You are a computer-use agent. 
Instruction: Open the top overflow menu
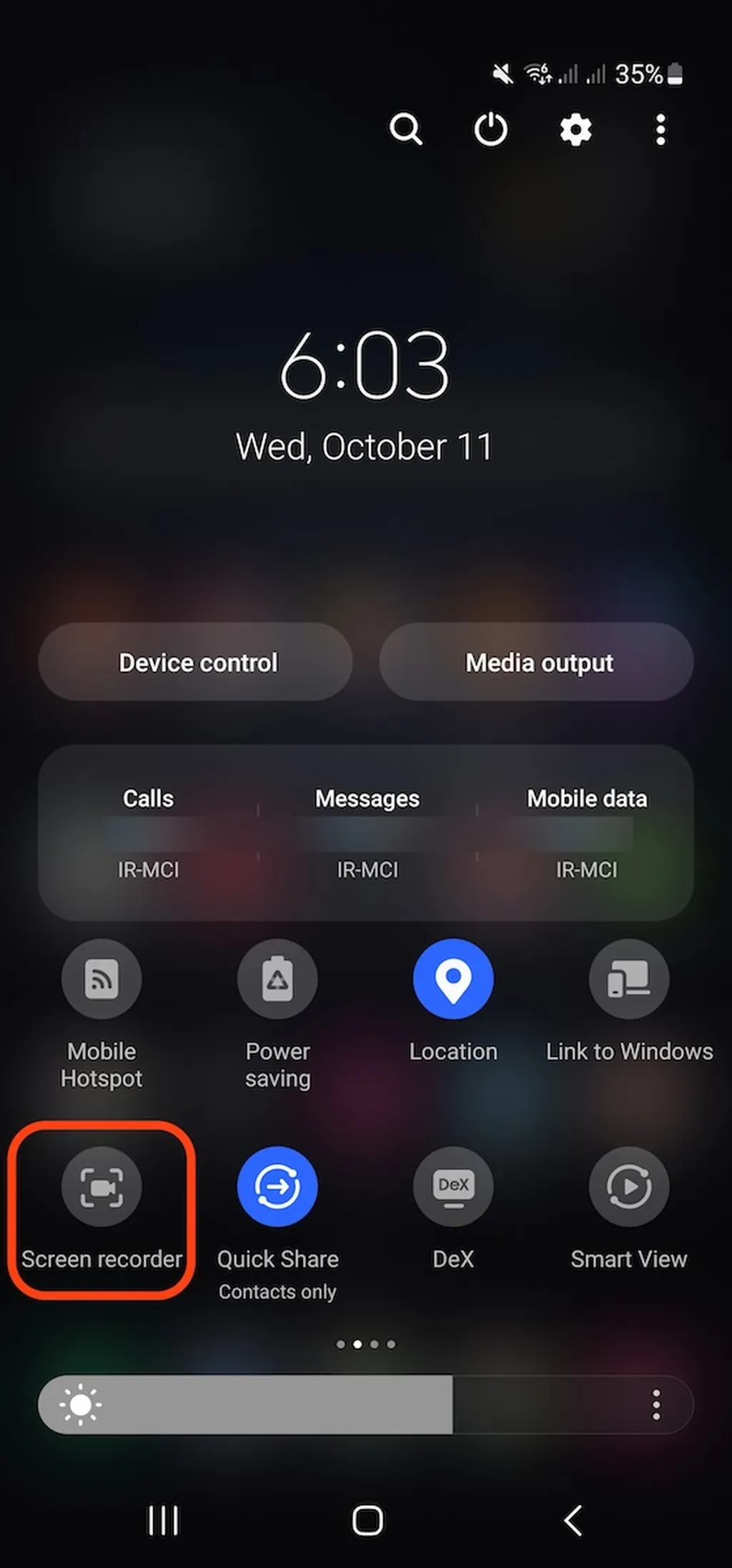click(x=661, y=130)
